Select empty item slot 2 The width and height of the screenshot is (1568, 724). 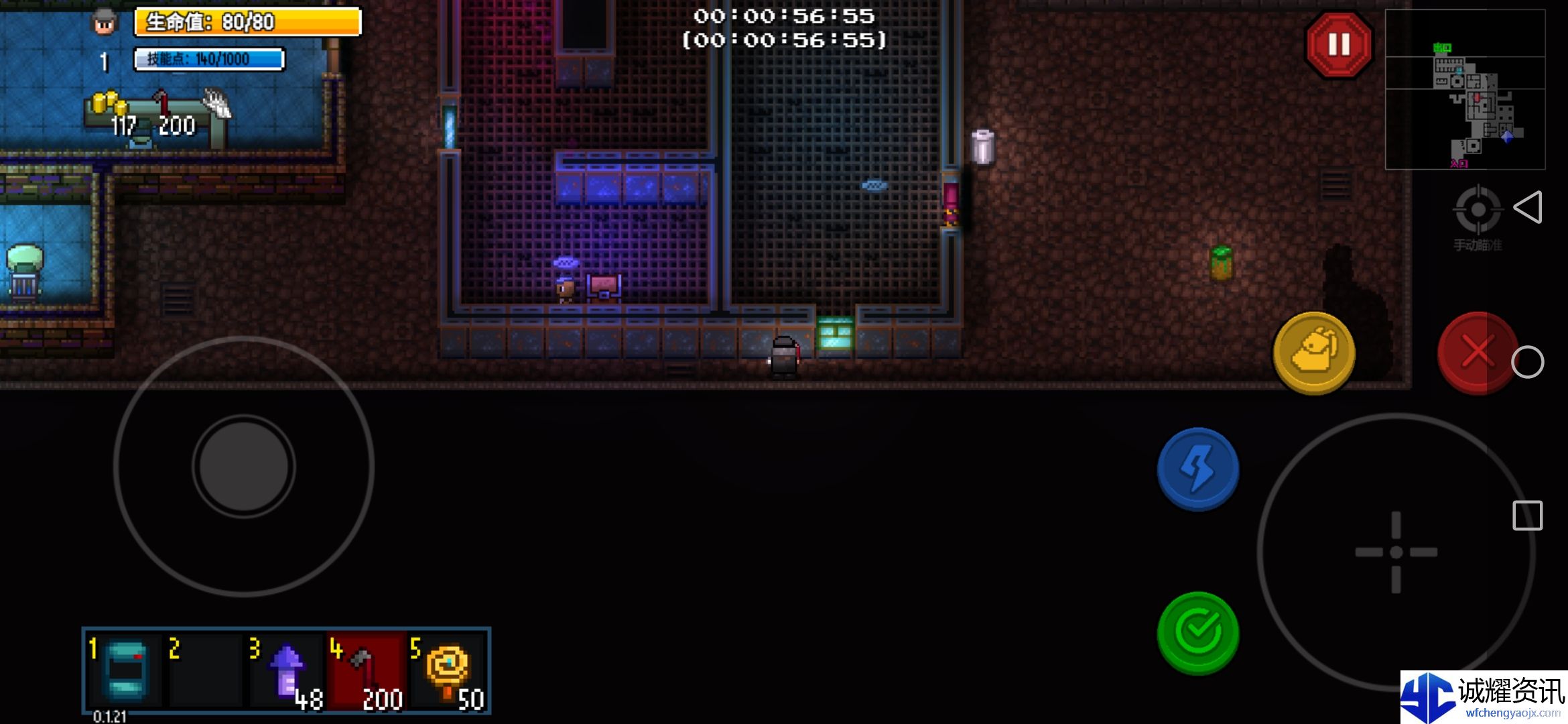[205, 670]
